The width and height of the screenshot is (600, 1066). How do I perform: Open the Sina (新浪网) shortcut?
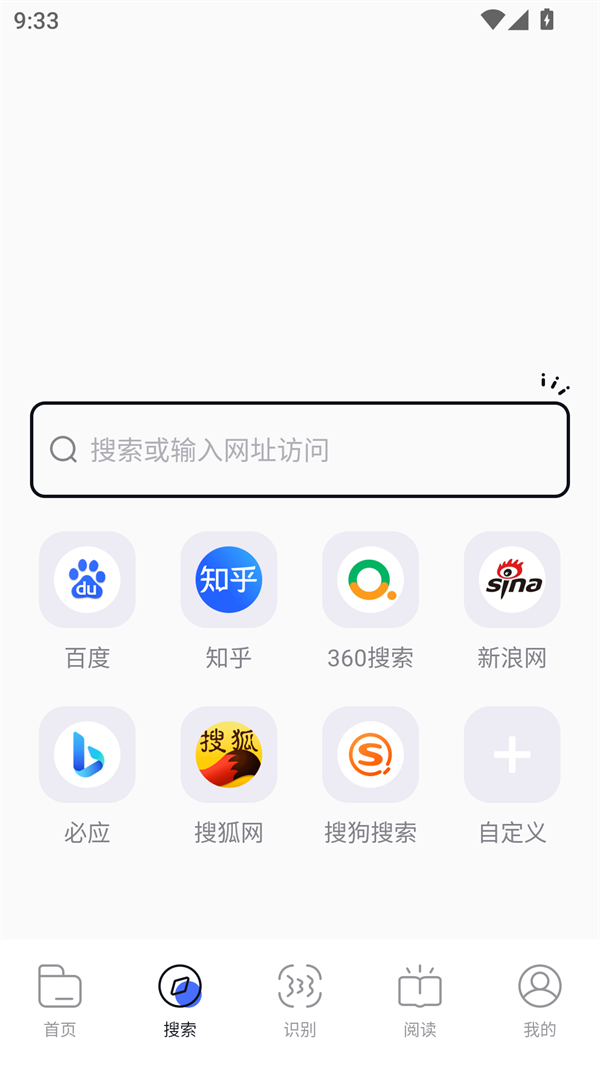[512, 580]
